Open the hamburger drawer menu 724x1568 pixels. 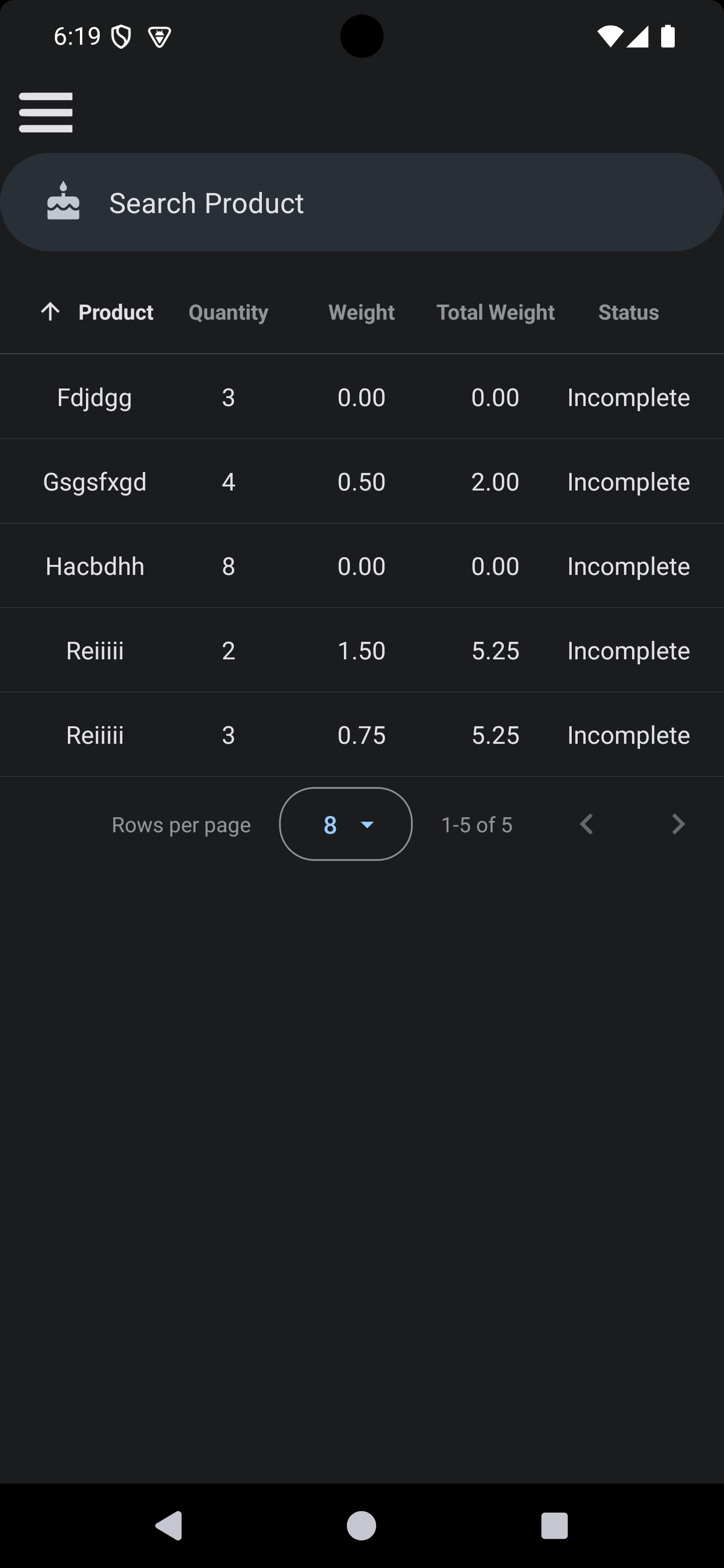[46, 112]
